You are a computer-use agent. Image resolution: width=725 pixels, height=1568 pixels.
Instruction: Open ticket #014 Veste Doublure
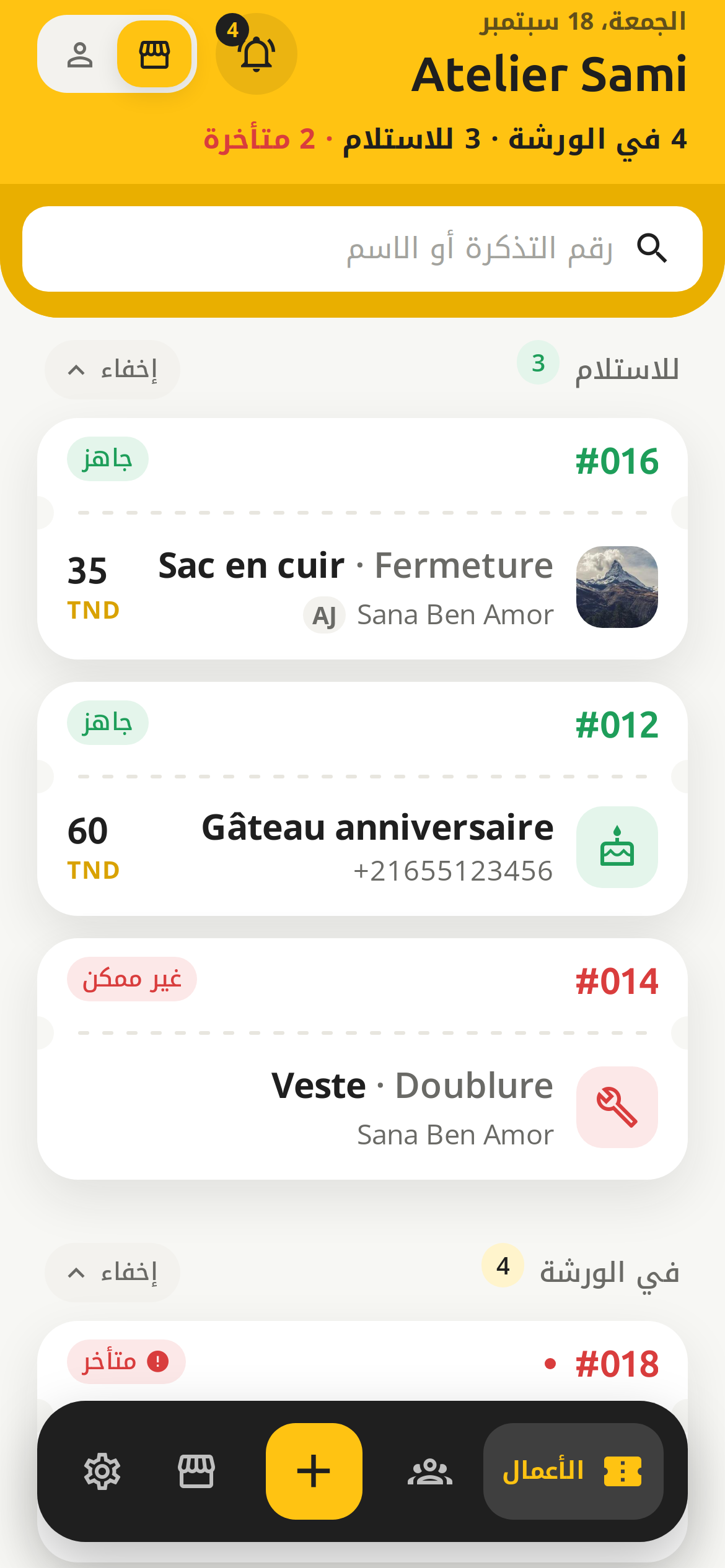click(362, 1059)
